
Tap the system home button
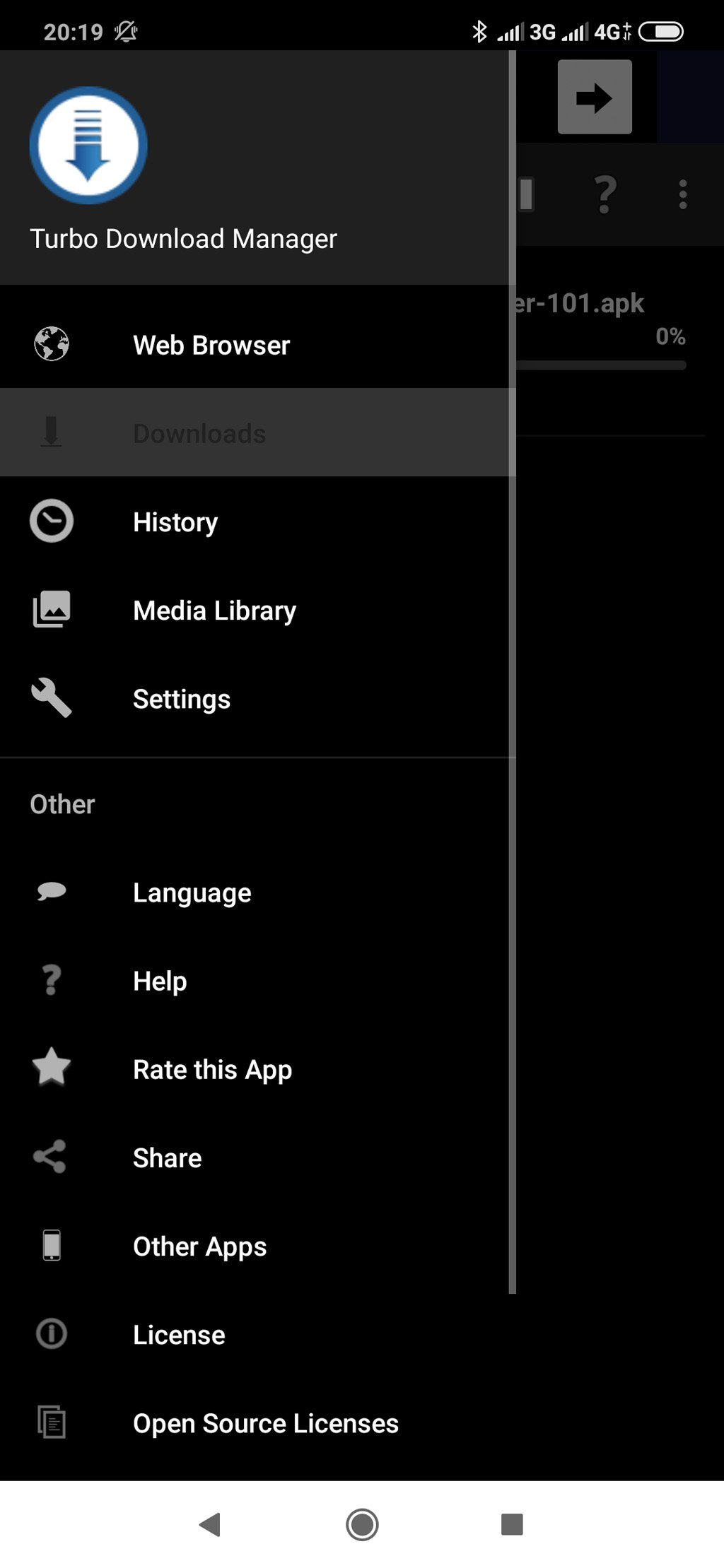[x=362, y=1524]
